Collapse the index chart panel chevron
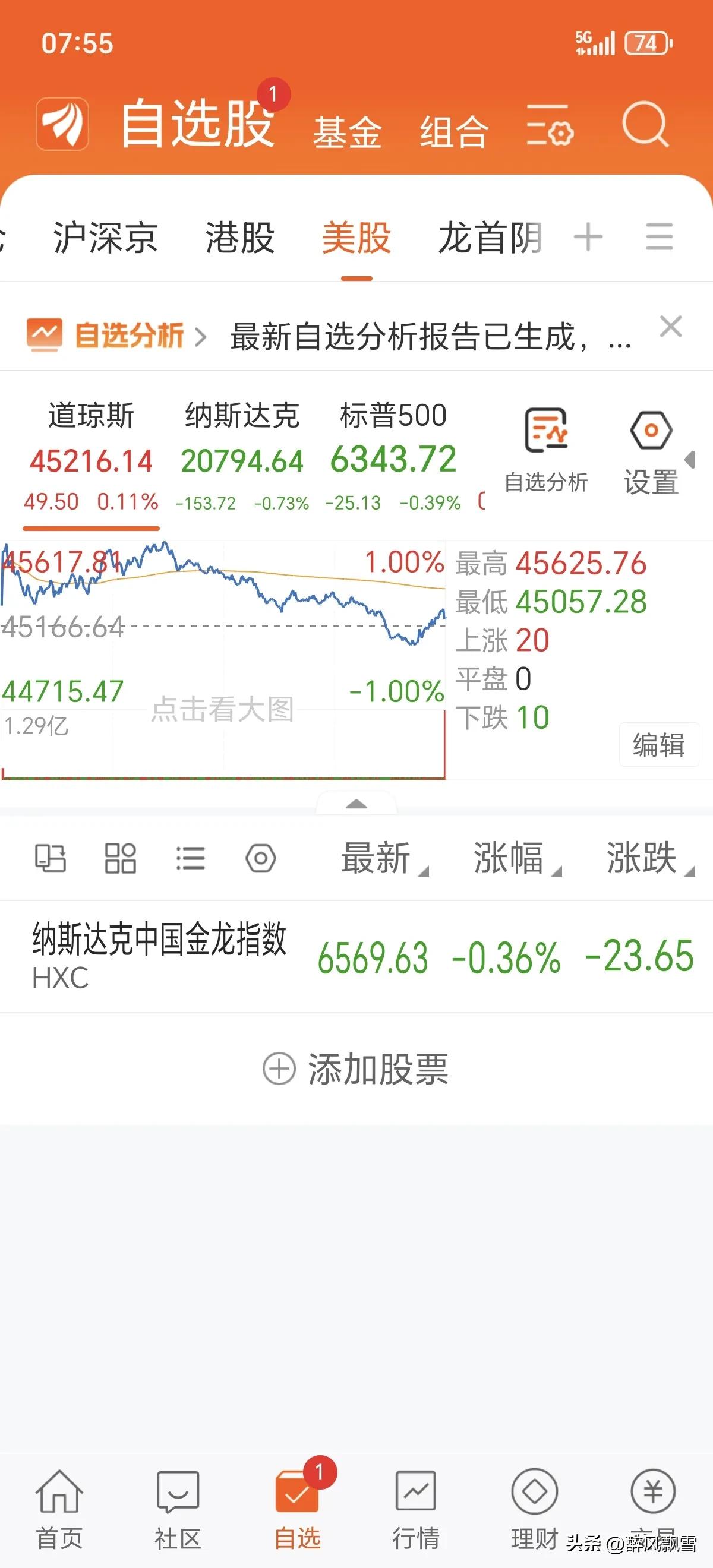Image resolution: width=713 pixels, height=1568 pixels. click(356, 805)
